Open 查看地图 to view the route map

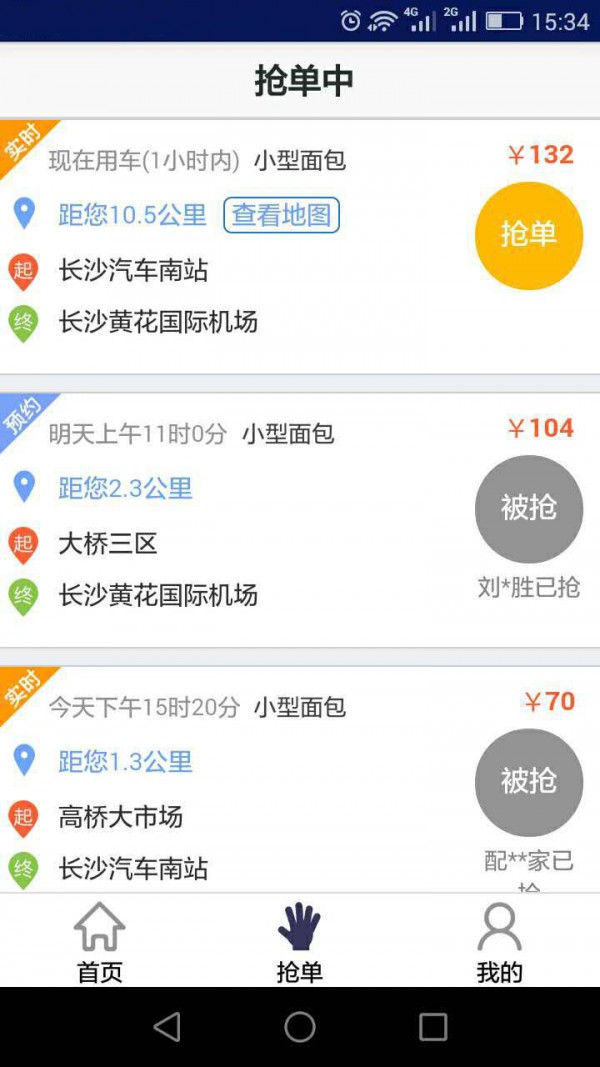tap(282, 216)
